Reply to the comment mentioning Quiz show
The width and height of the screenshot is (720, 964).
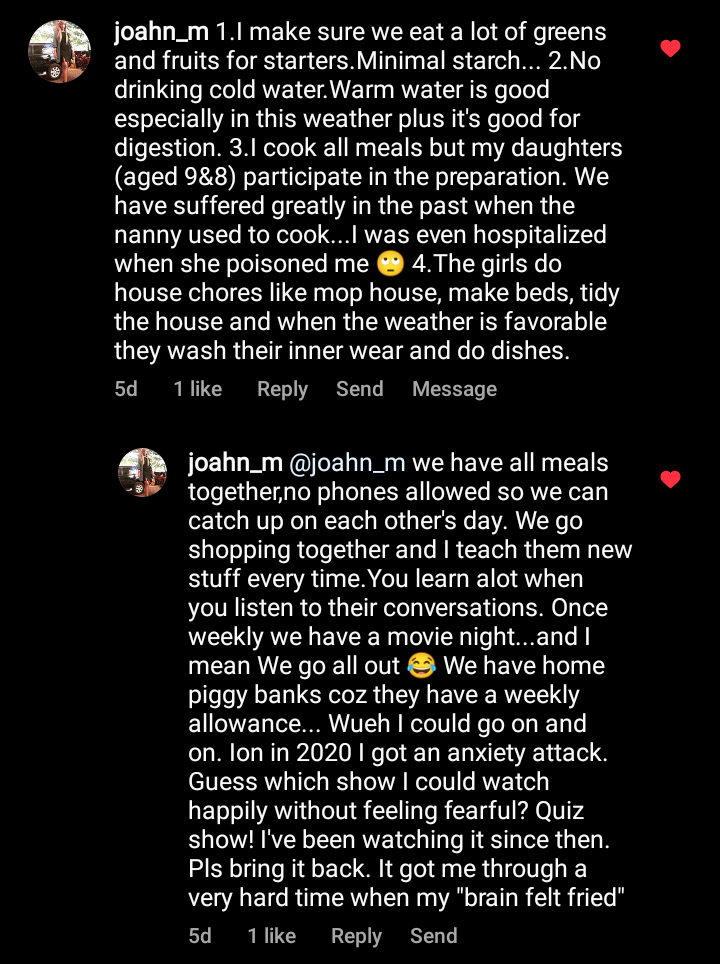click(356, 936)
